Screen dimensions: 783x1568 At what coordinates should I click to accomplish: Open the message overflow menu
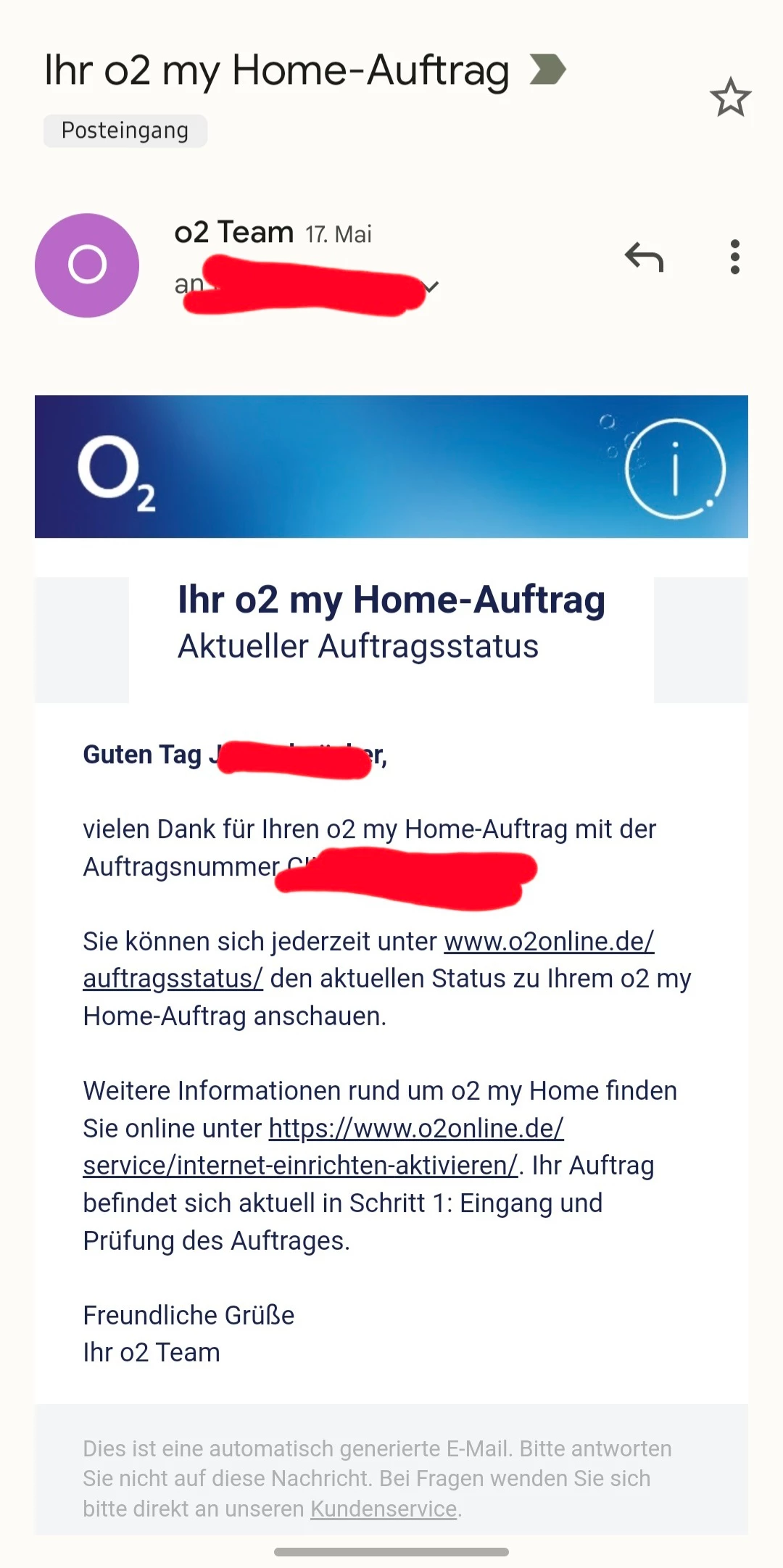(734, 257)
